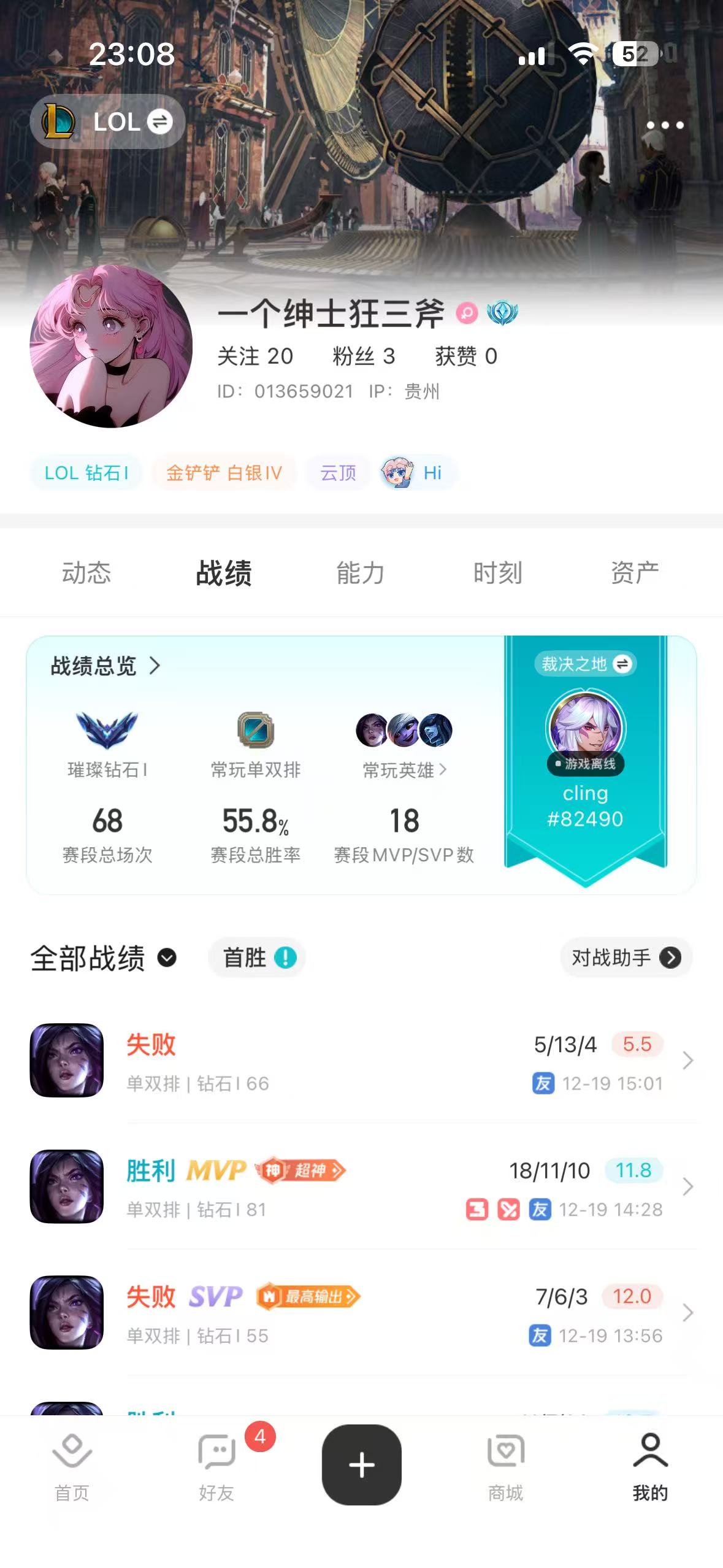This screenshot has height=1568, width=723.
Task: Open 战绩总览 overview
Action: pyautogui.click(x=105, y=666)
